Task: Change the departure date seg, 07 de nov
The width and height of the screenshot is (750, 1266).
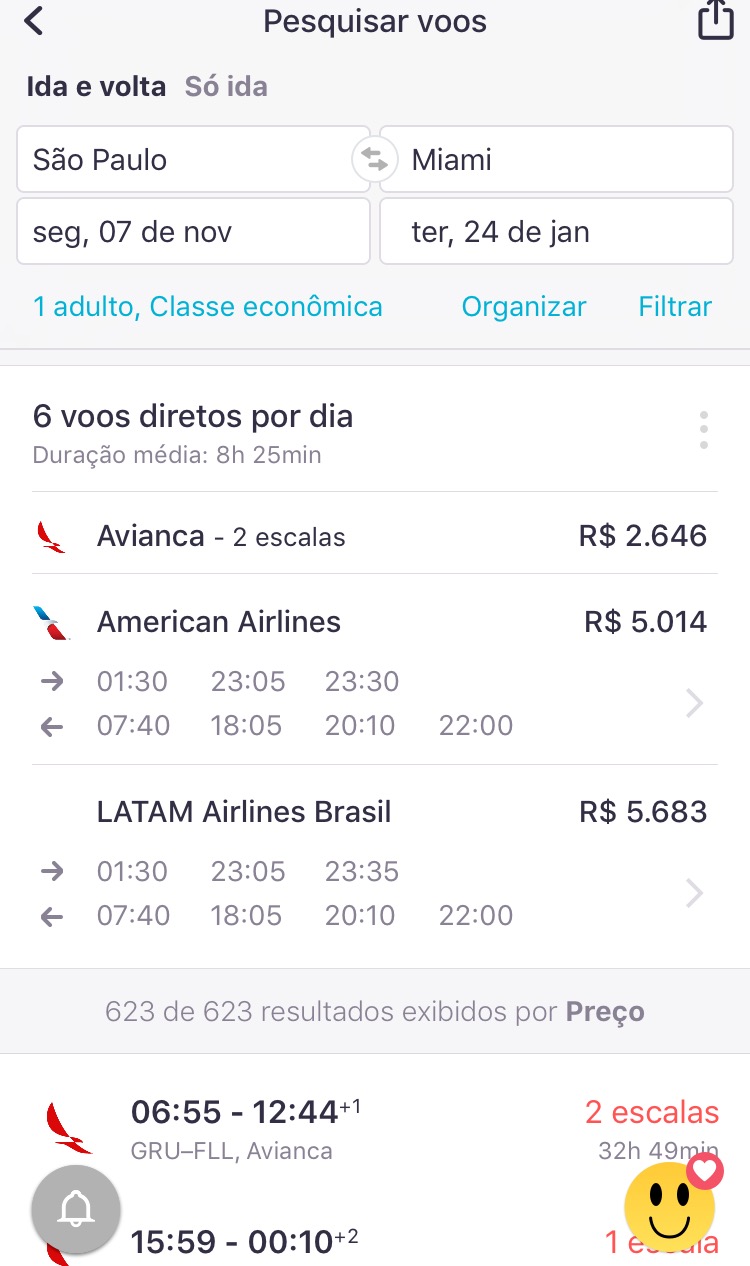Action: (193, 232)
